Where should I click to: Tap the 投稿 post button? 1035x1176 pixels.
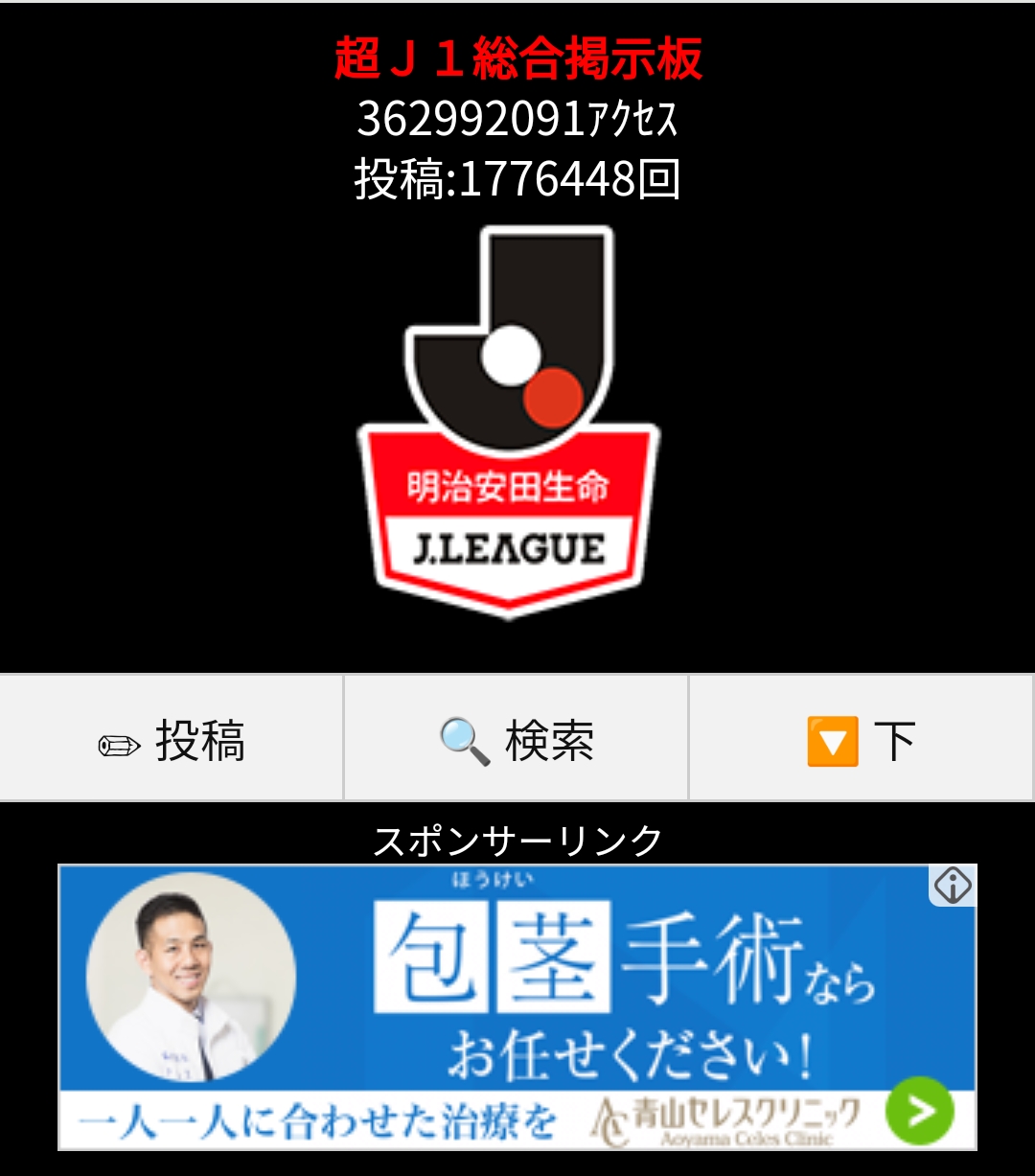pos(172,740)
